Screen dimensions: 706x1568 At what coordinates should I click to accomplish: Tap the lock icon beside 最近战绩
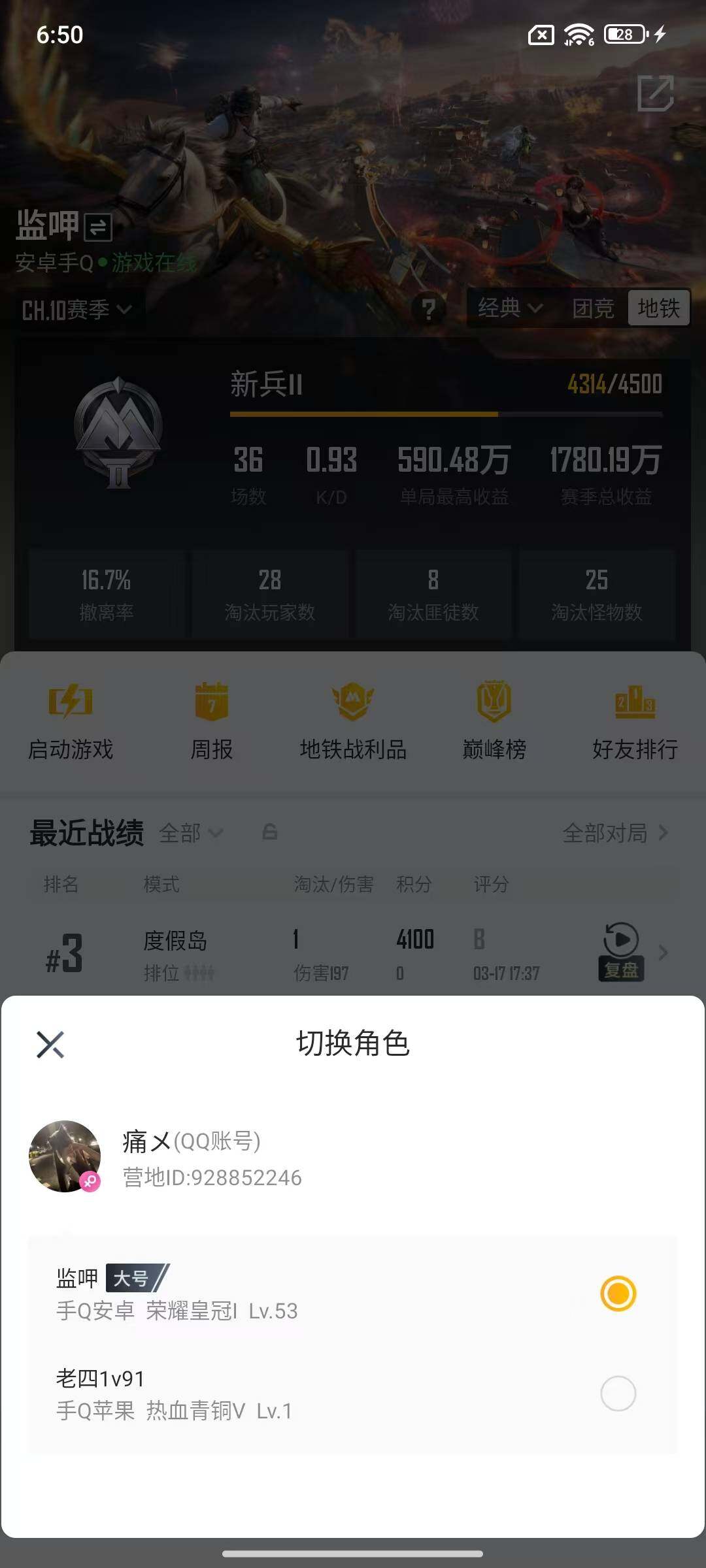[x=269, y=831]
